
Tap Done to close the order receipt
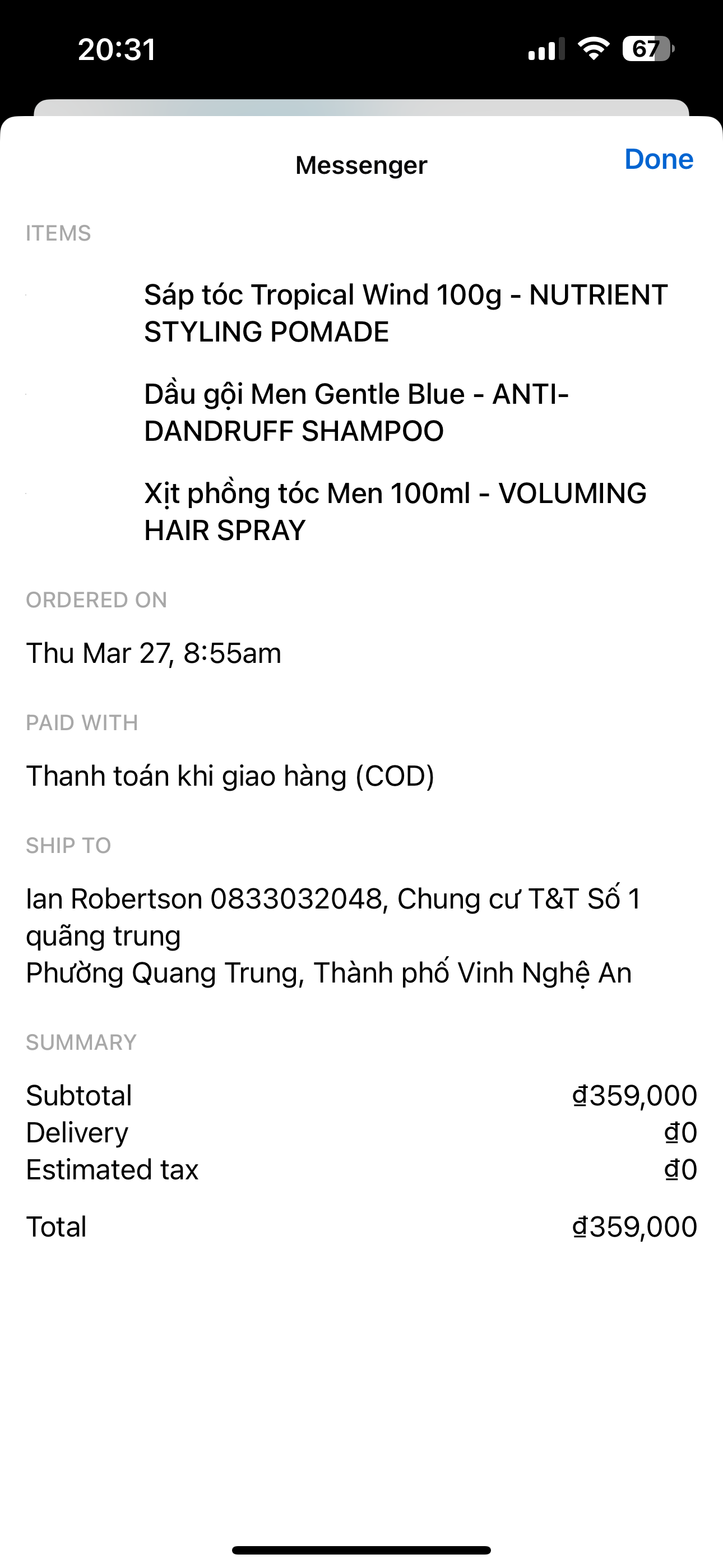659,159
